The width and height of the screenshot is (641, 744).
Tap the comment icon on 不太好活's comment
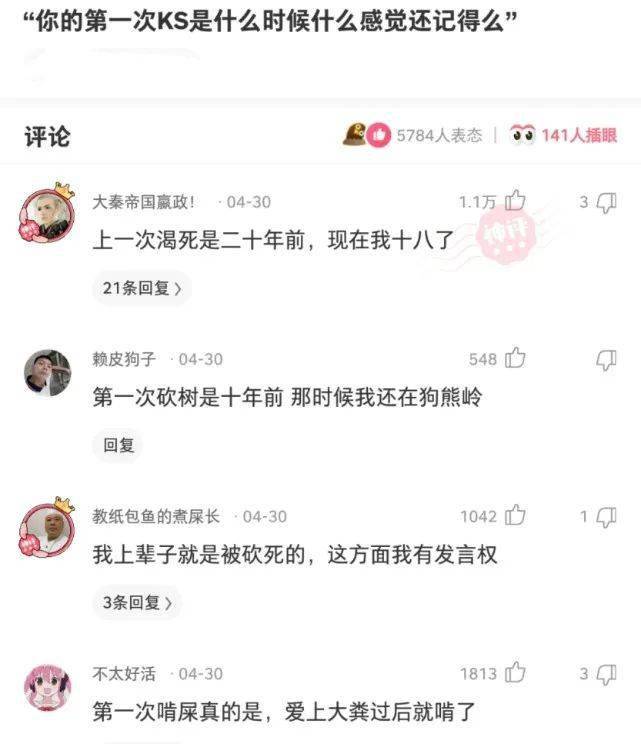[606, 674]
